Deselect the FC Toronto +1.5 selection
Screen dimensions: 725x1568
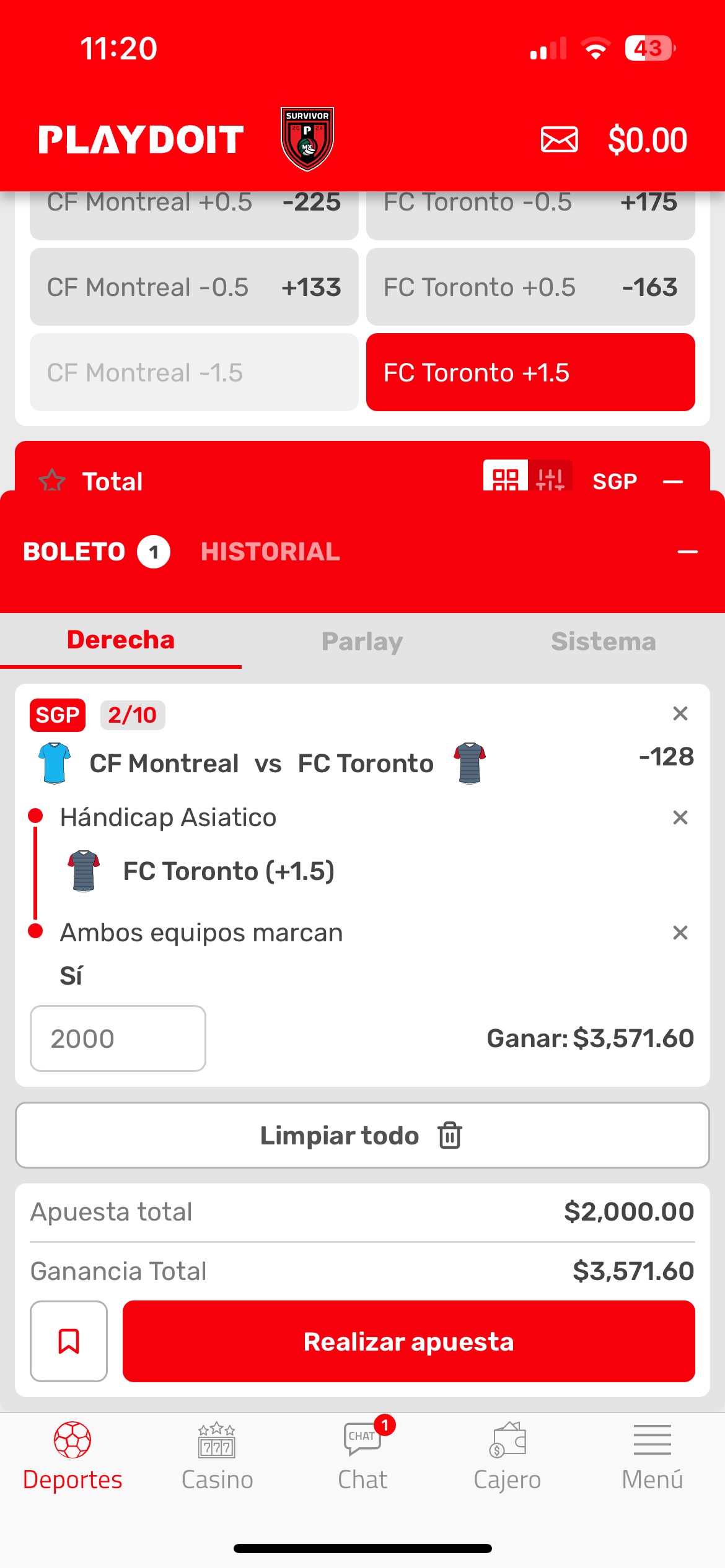(530, 372)
